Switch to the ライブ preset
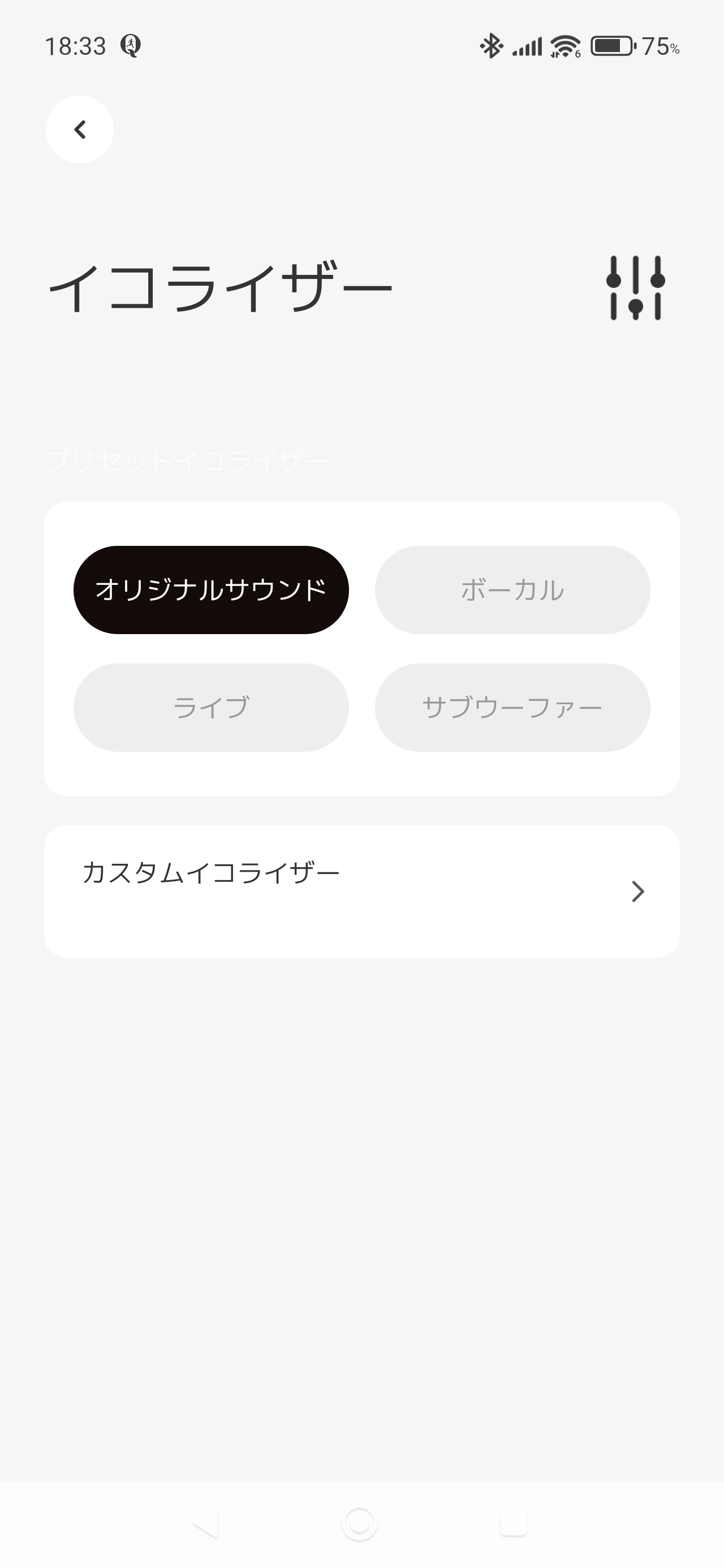The image size is (724, 1568). tap(210, 707)
